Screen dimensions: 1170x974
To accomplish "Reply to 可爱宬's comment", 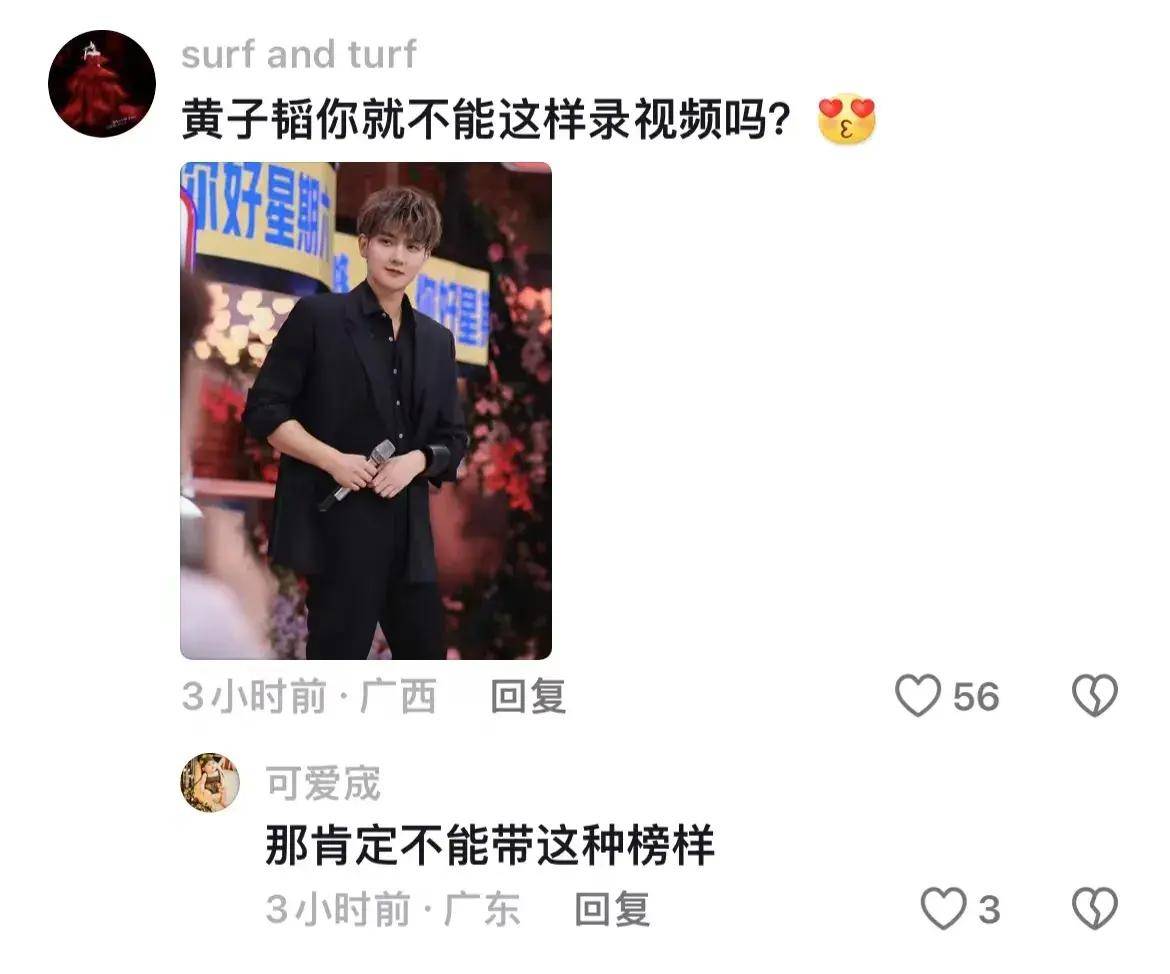I will coord(612,910).
